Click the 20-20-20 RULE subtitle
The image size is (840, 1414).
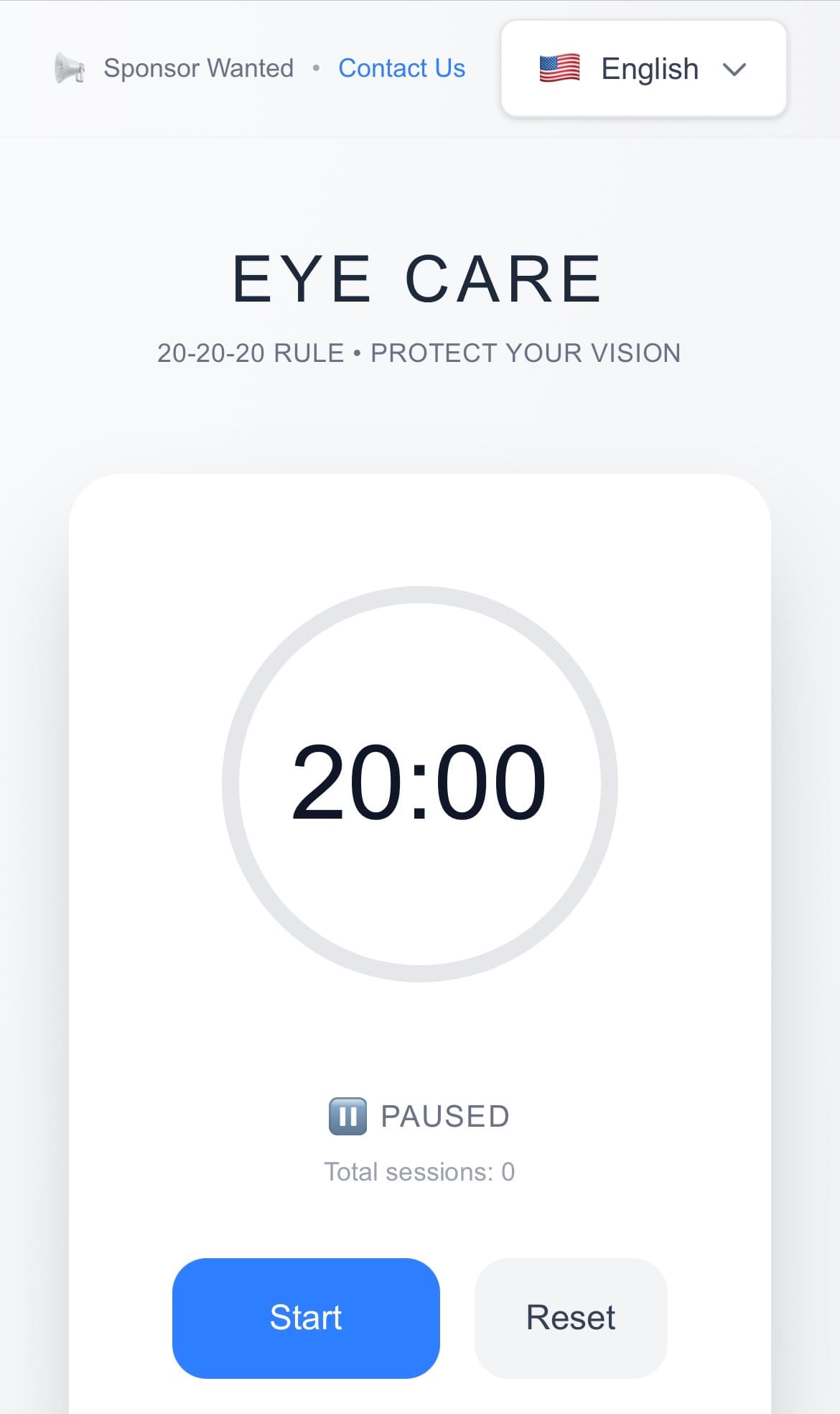(419, 353)
